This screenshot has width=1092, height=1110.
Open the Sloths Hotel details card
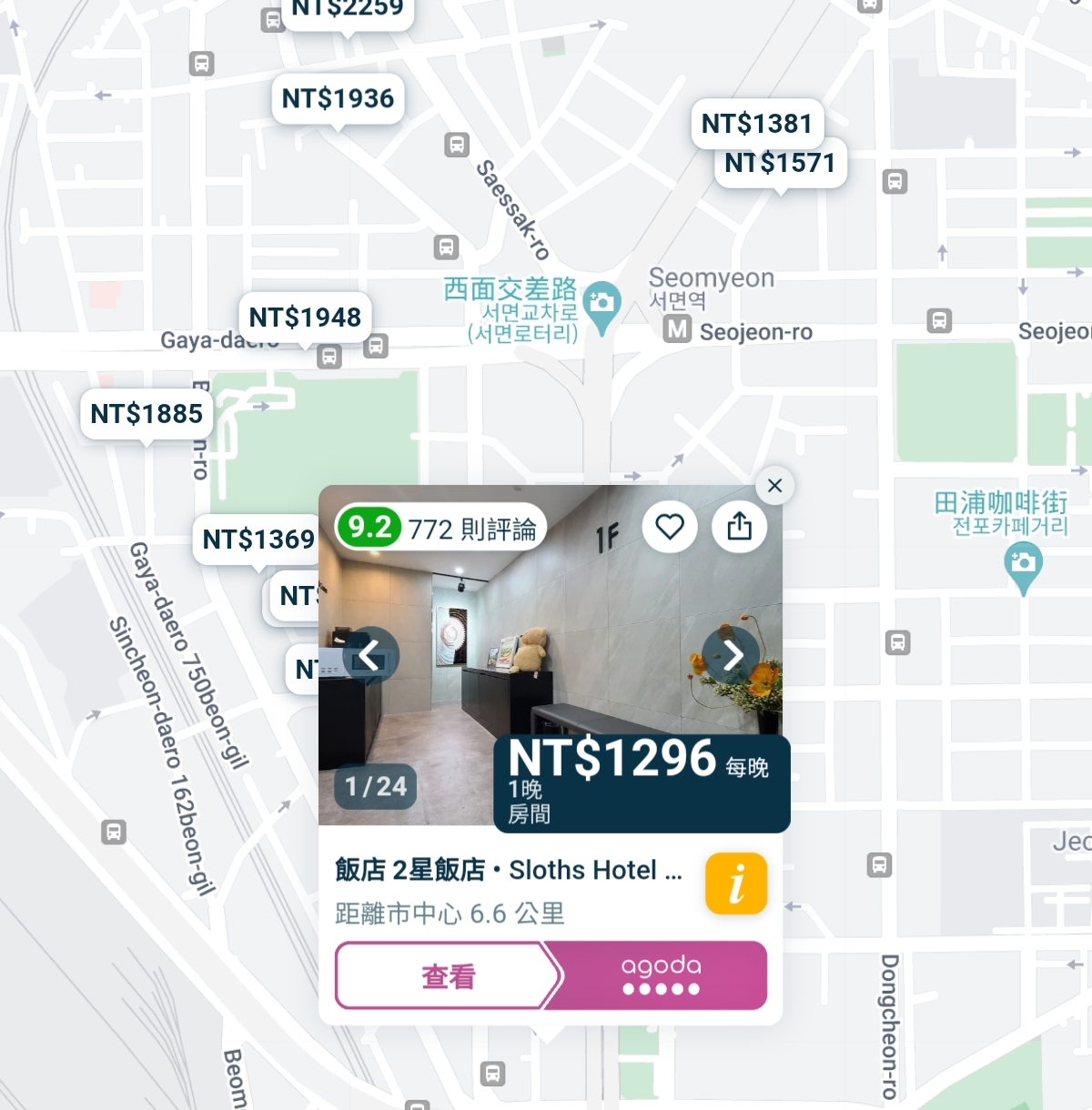(508, 871)
